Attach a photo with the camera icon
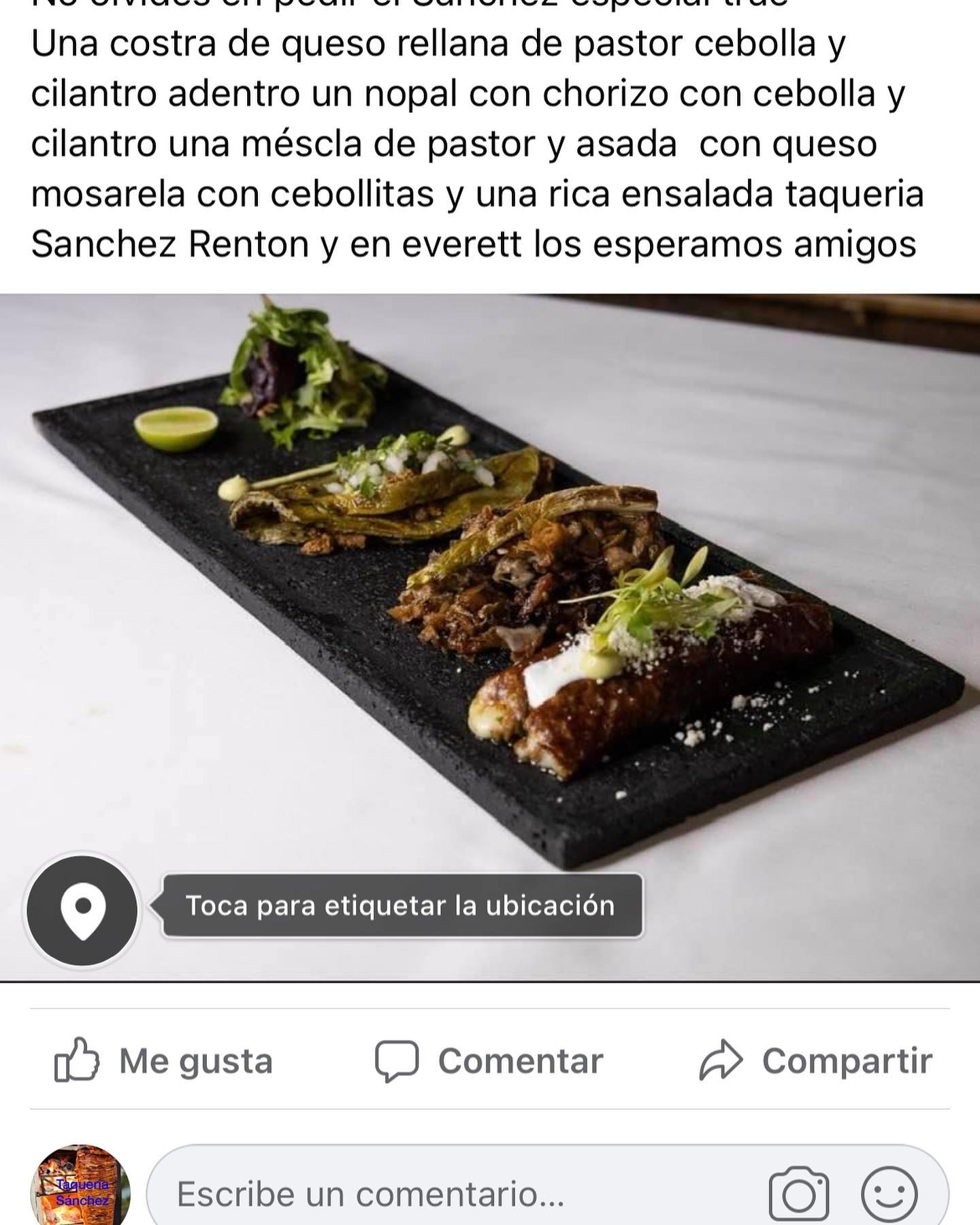The width and height of the screenshot is (980, 1225). (798, 1194)
